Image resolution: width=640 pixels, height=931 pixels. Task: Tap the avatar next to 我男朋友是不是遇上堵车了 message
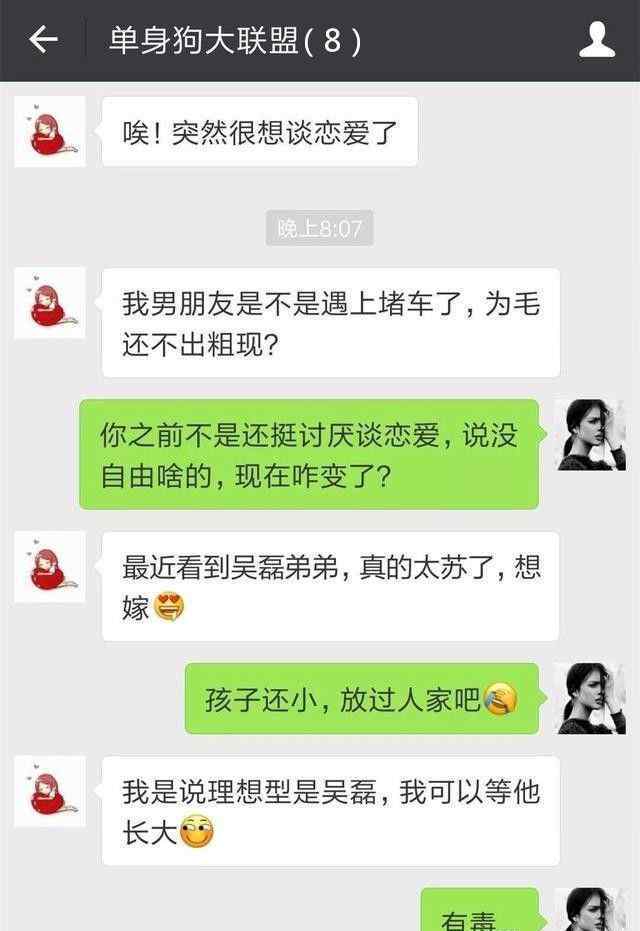tap(50, 303)
